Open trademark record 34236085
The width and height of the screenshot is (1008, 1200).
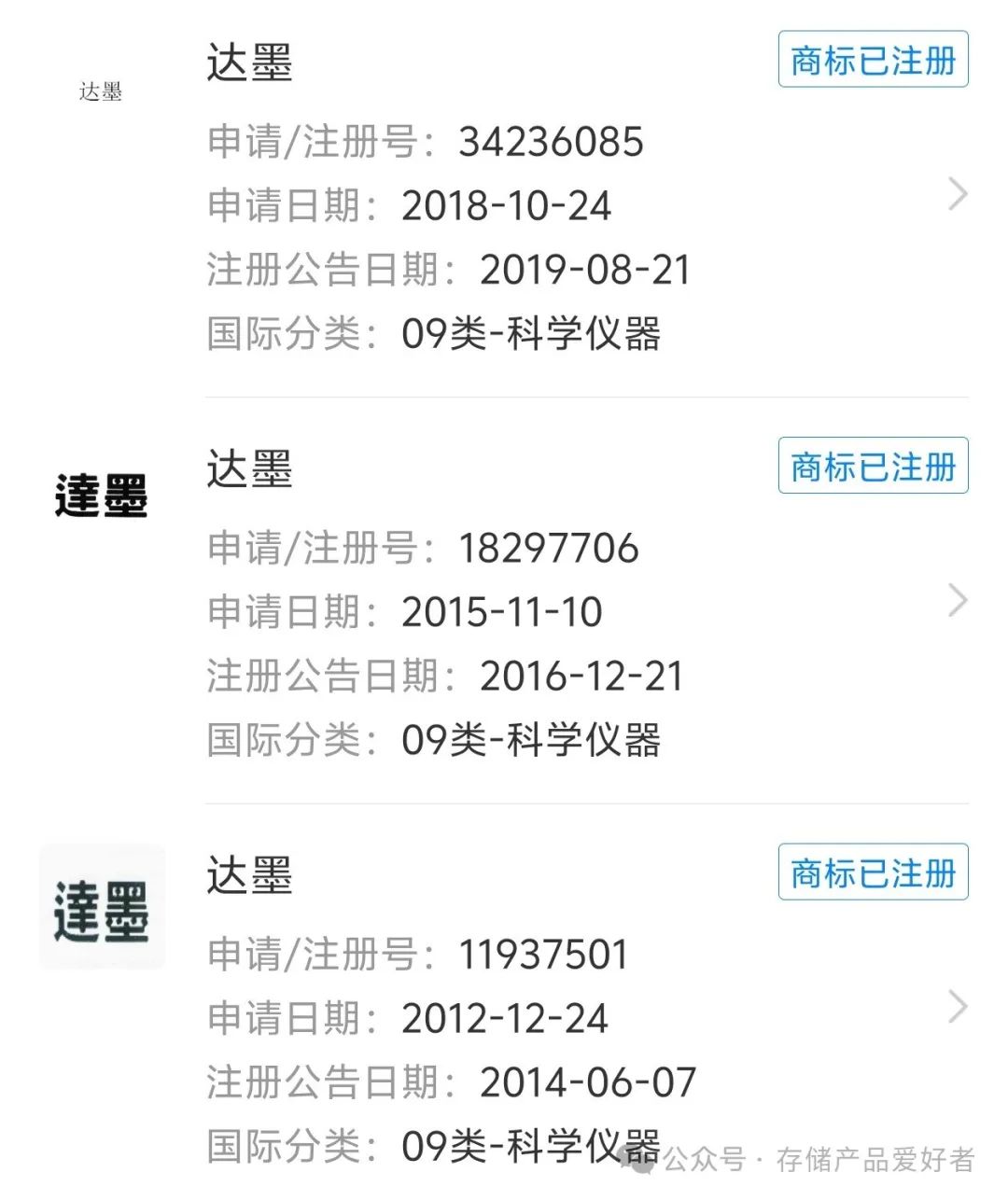pos(957,194)
